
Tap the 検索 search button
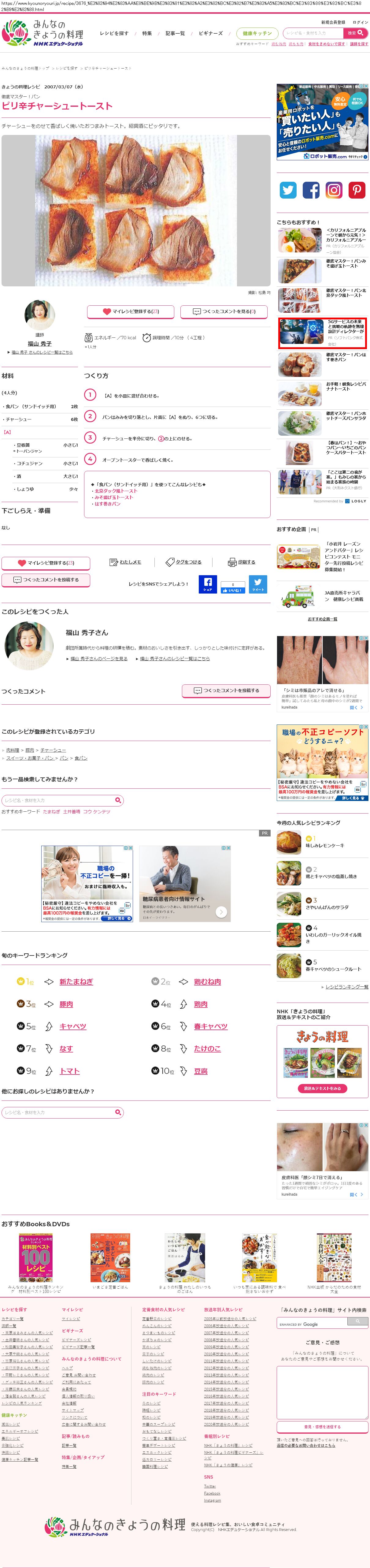(355, 33)
